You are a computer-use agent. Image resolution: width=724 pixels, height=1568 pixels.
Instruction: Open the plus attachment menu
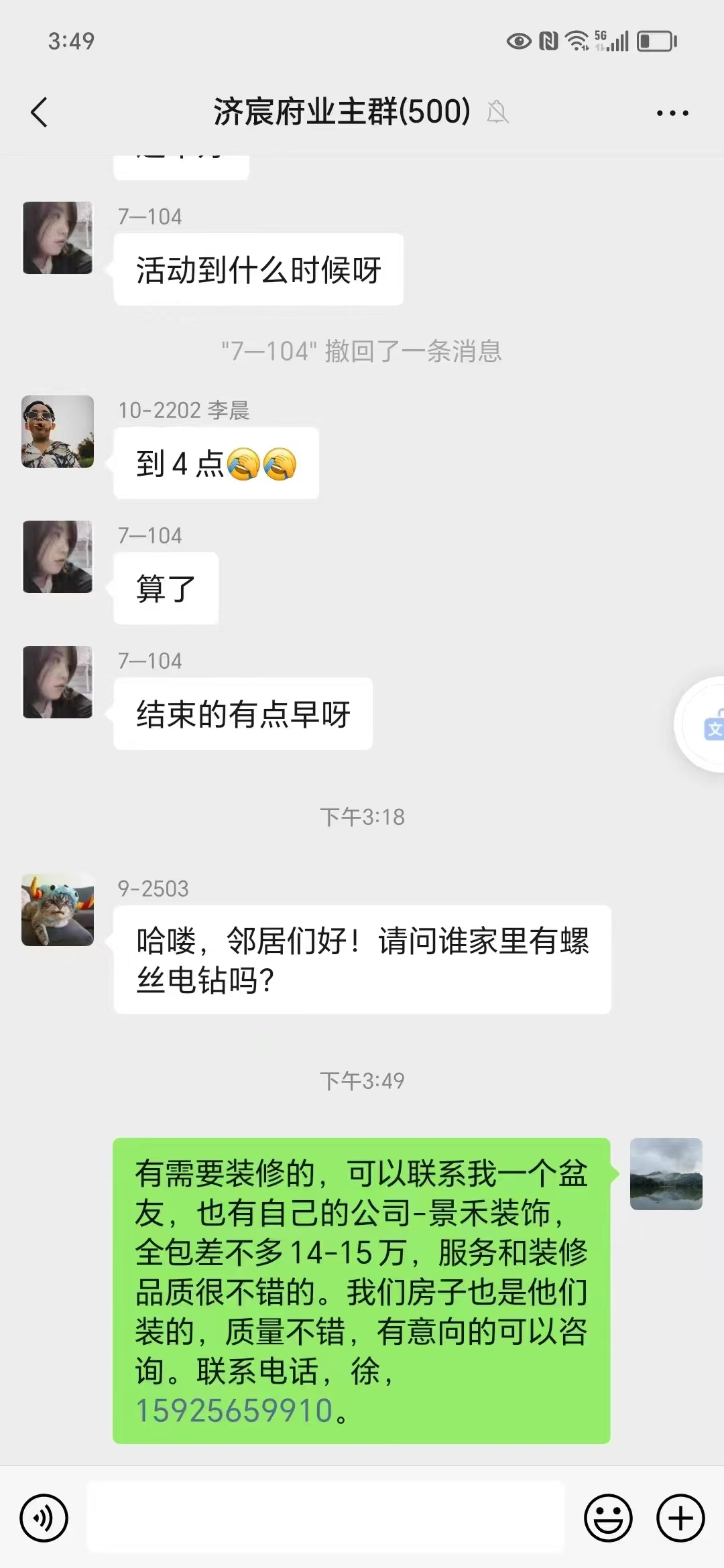(x=680, y=1518)
